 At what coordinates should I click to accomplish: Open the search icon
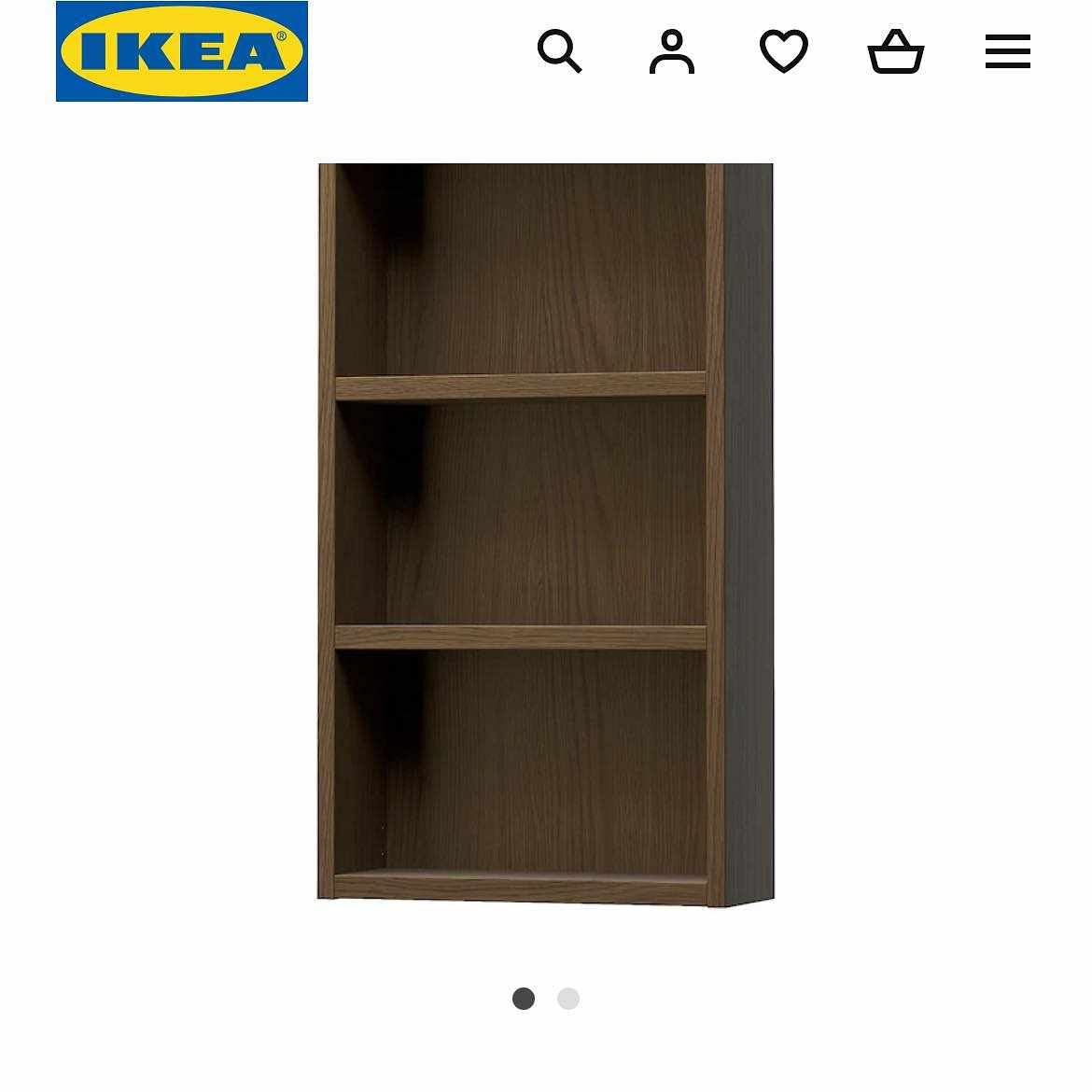coord(559,51)
